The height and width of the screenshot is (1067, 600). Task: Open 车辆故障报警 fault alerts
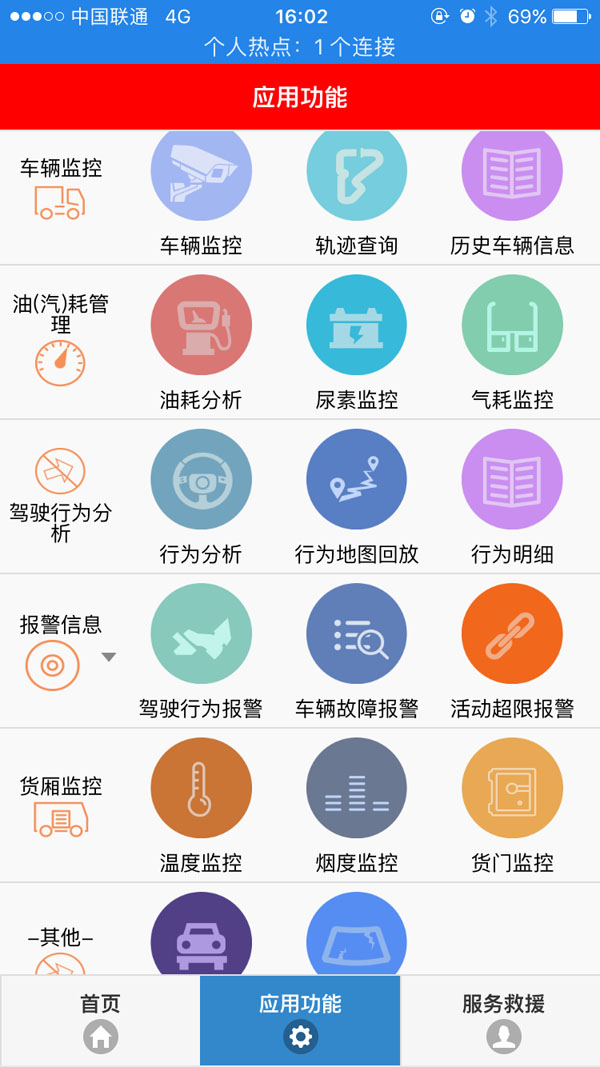[x=356, y=634]
